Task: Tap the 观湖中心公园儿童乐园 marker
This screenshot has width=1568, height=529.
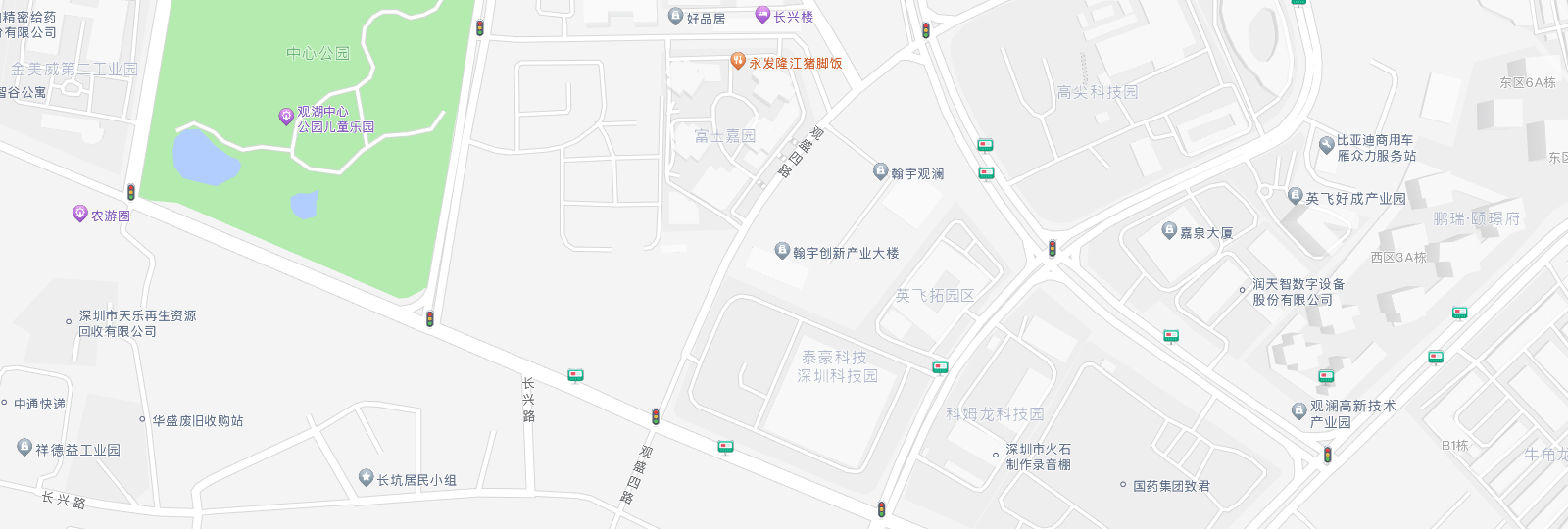Action: (x=286, y=117)
